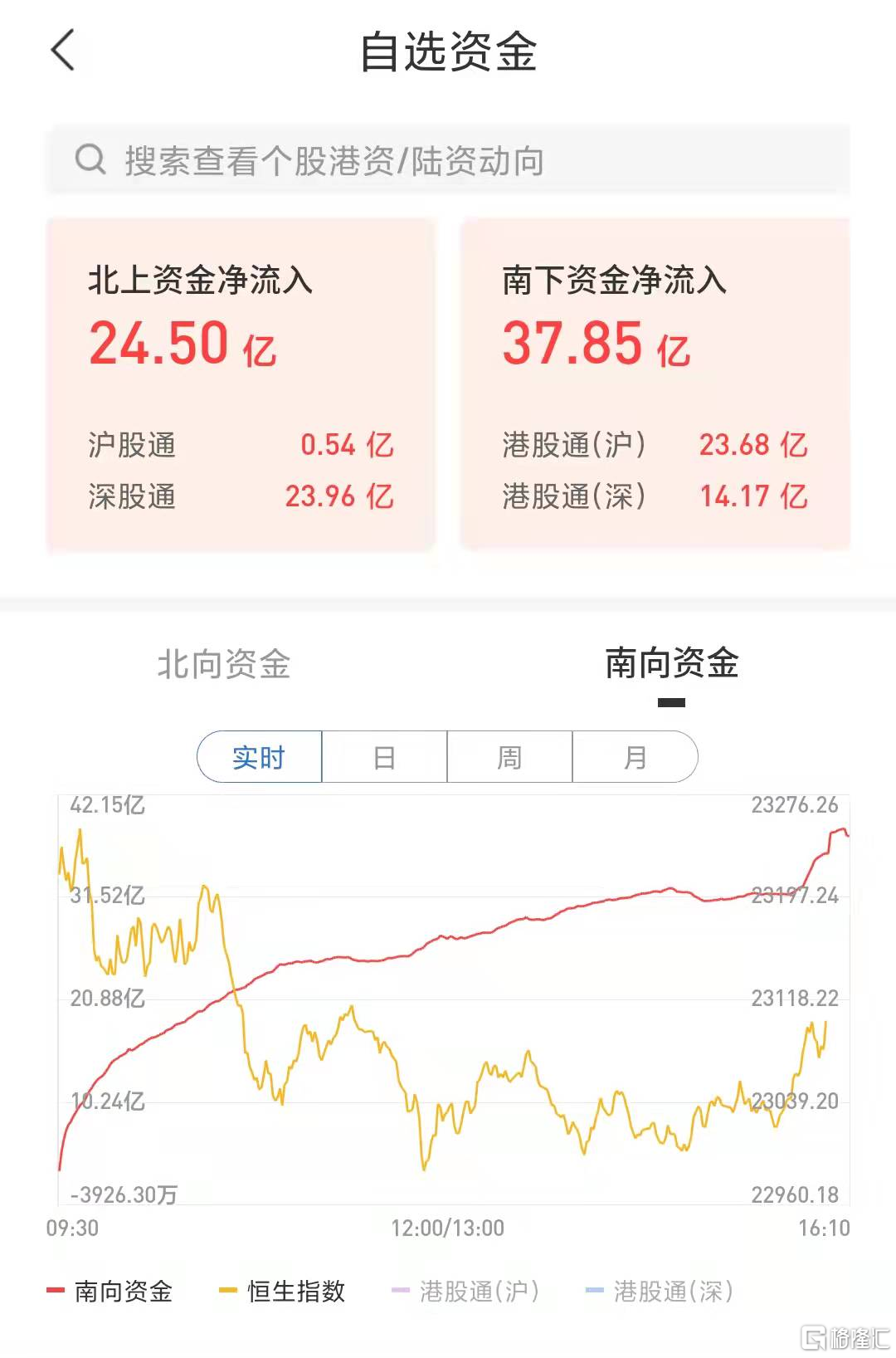The width and height of the screenshot is (896, 1358).
Task: Switch to the 北向资金 tab
Action: coord(224,664)
